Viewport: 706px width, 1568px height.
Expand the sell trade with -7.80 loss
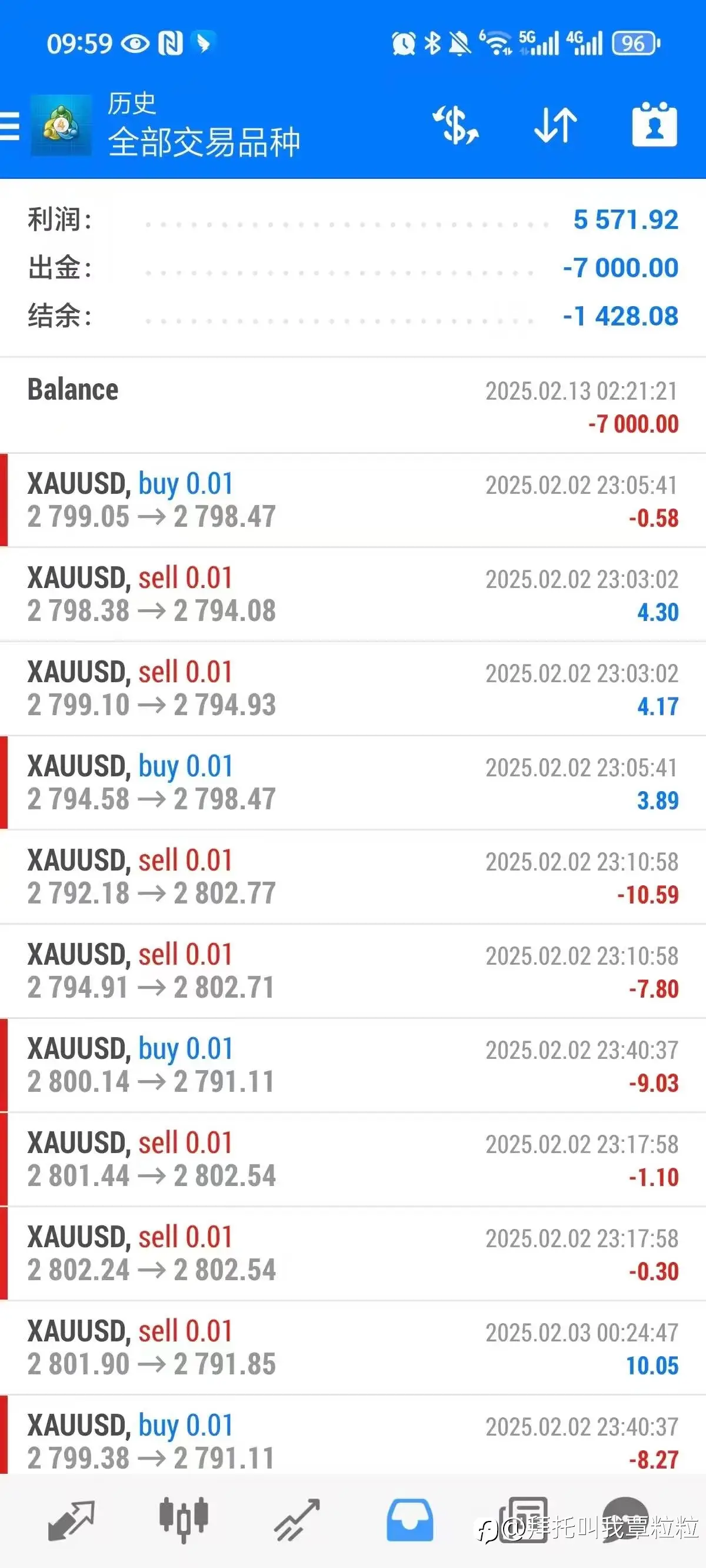(x=353, y=971)
